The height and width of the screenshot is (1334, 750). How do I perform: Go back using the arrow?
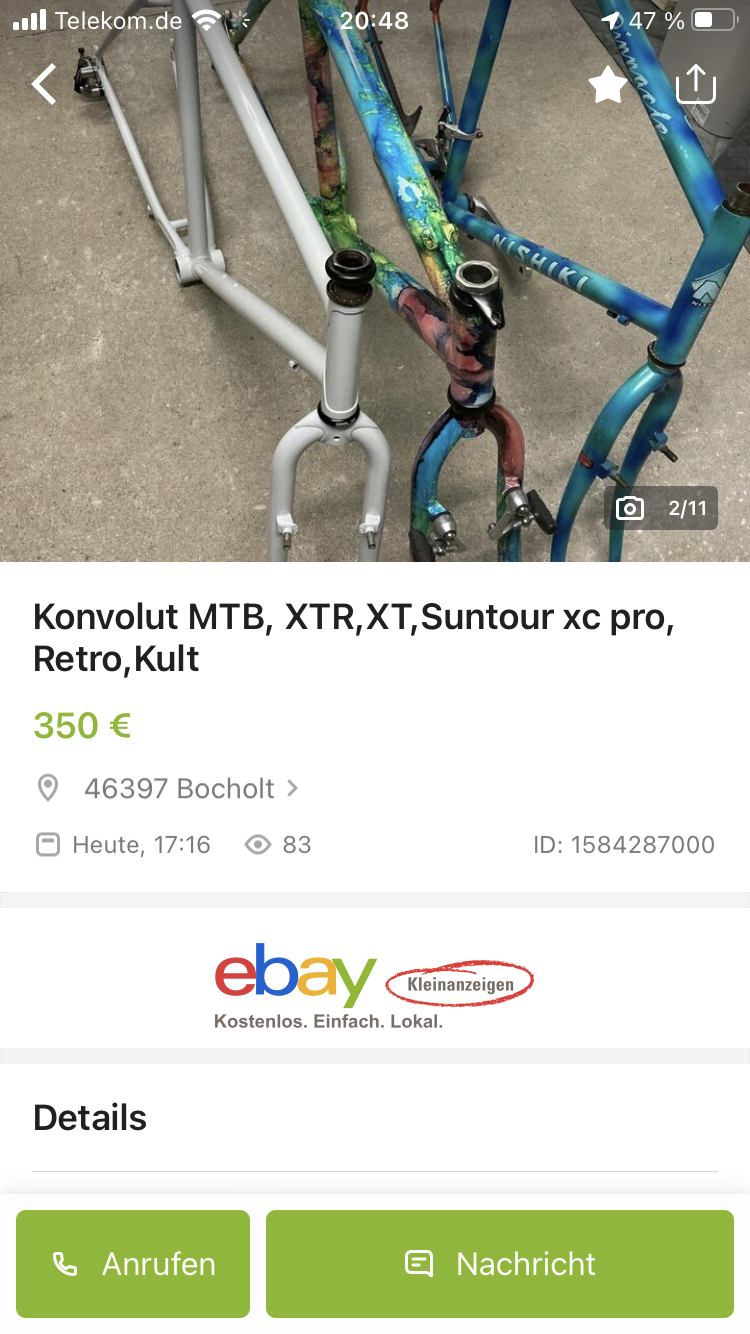click(44, 84)
